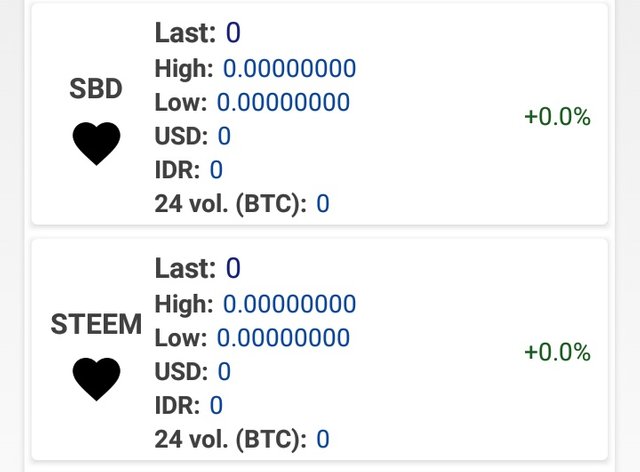This screenshot has width=640, height=472.
Task: Tap the heart icon under SBD
Action: [x=96, y=146]
